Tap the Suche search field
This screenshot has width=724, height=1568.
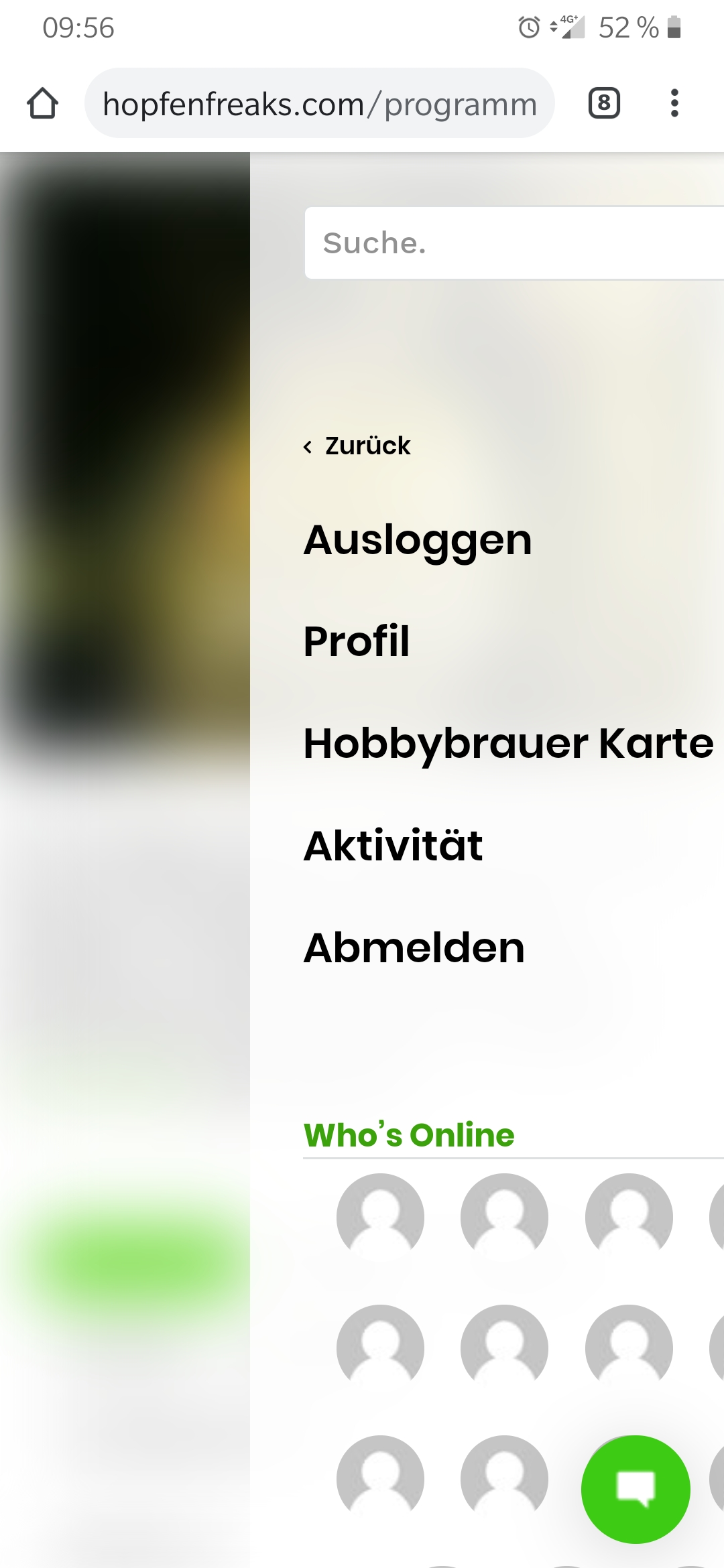coord(513,243)
